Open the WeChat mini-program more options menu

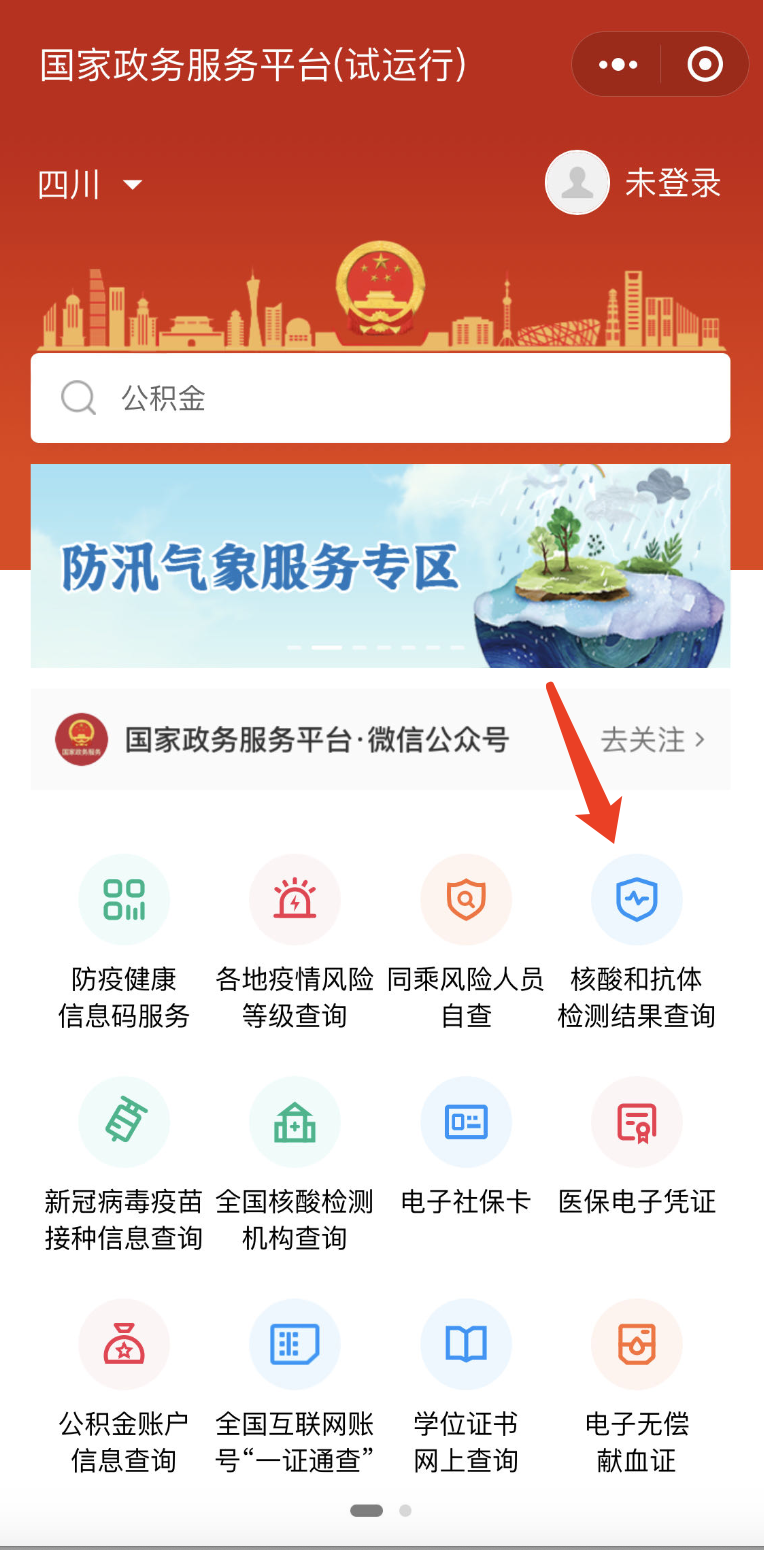point(618,63)
